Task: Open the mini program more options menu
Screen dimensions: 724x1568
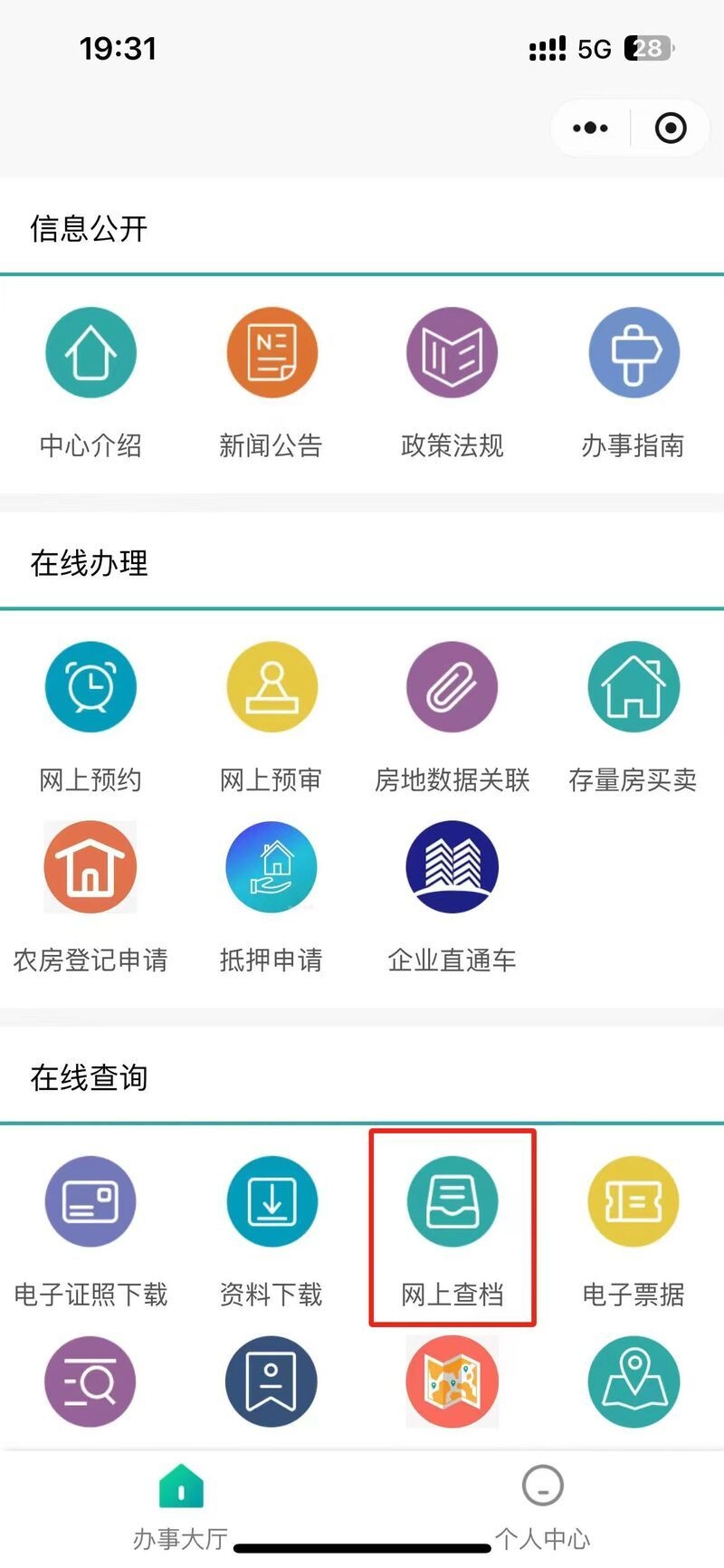Action: 590,129
